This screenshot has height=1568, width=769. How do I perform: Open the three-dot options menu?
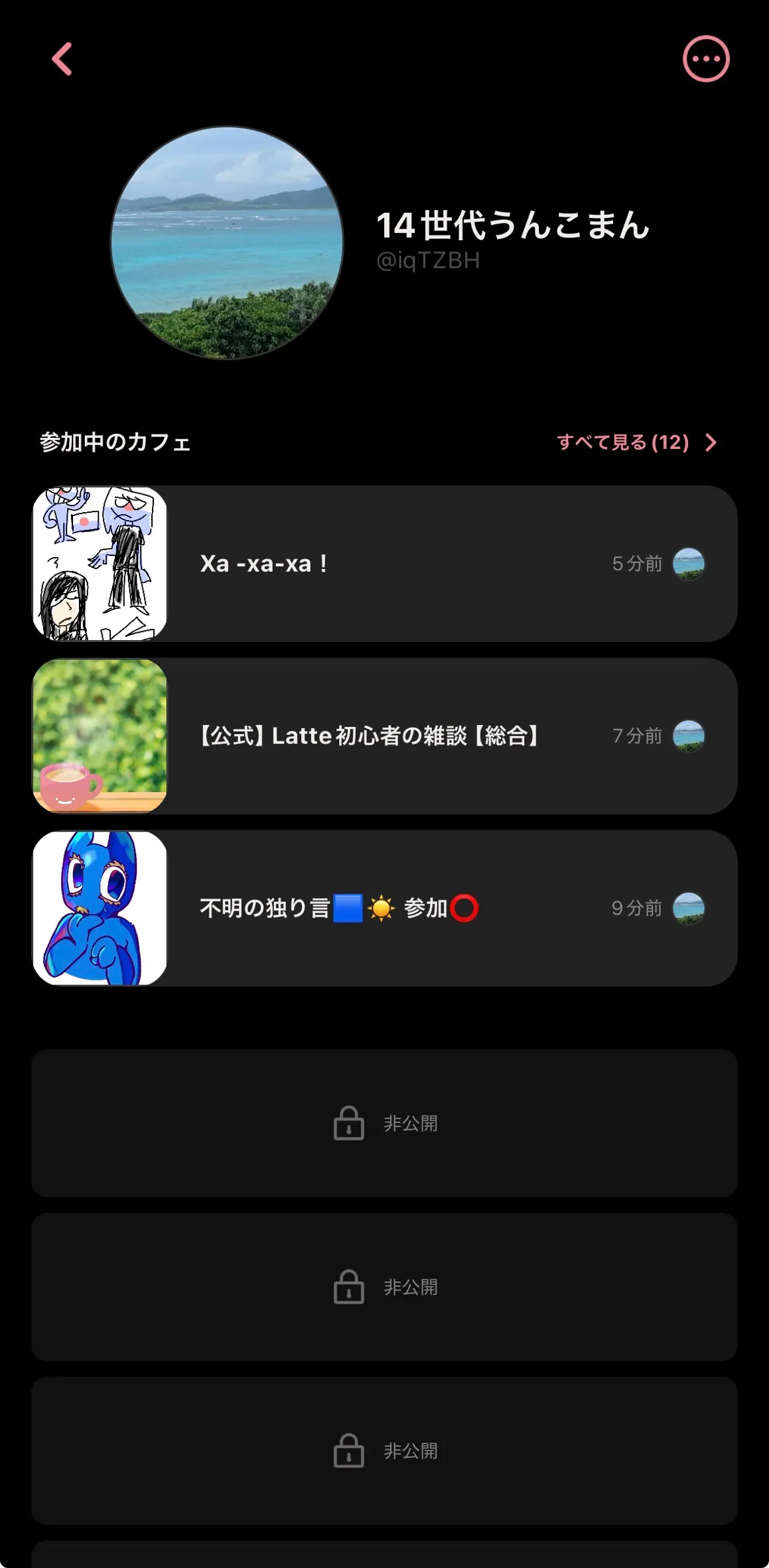[706, 59]
